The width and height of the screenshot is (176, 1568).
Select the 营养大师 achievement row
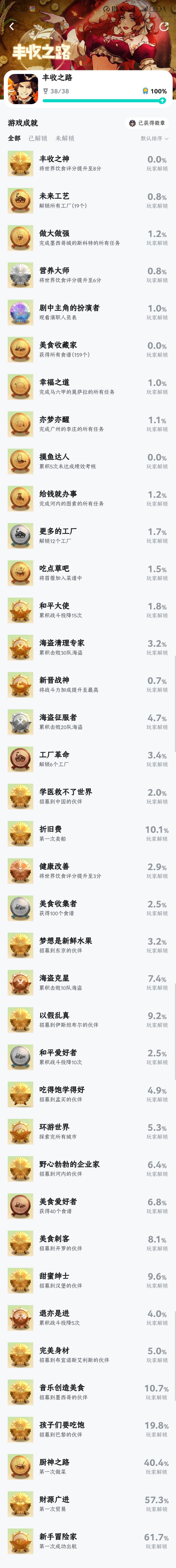tap(88, 275)
